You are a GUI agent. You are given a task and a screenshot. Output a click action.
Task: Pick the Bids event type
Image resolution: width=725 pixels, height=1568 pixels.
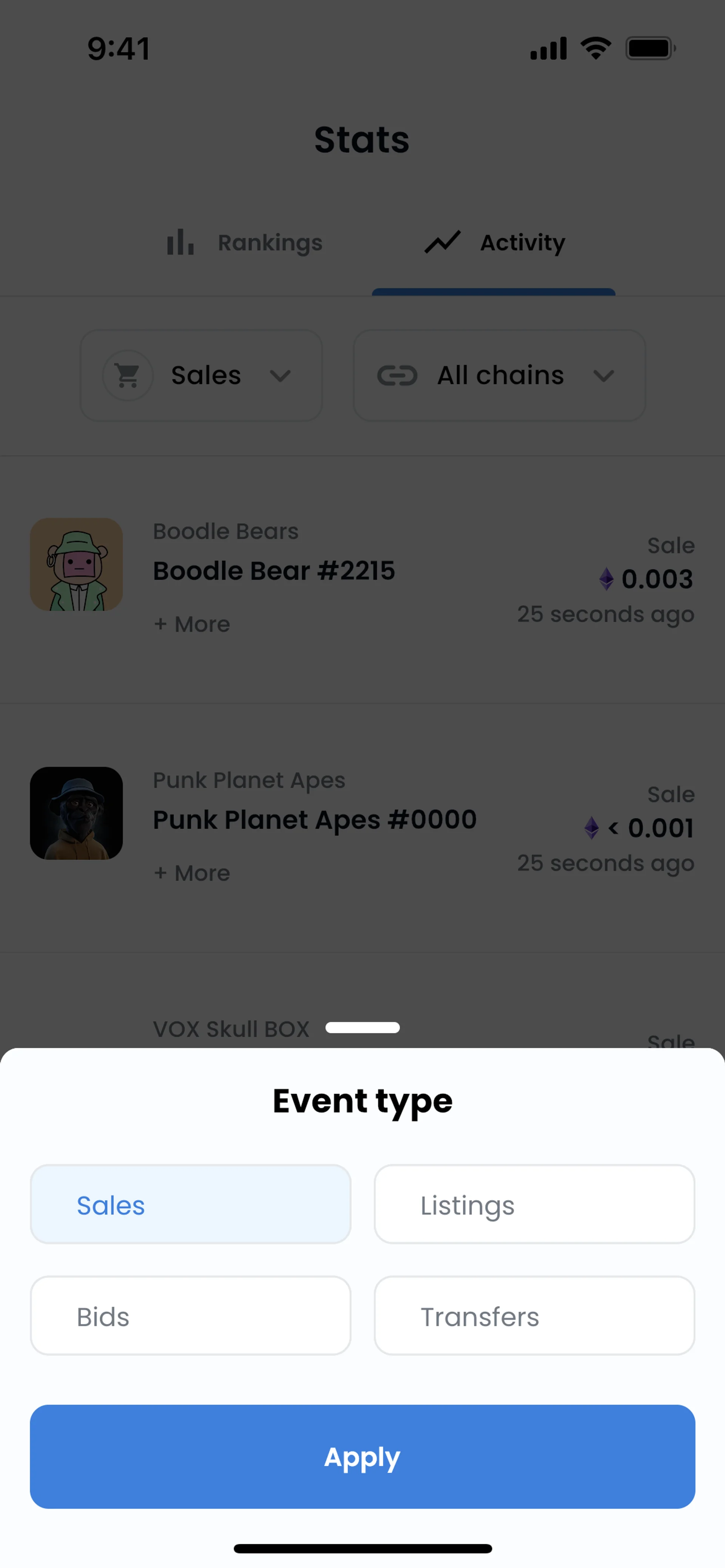tap(190, 1316)
